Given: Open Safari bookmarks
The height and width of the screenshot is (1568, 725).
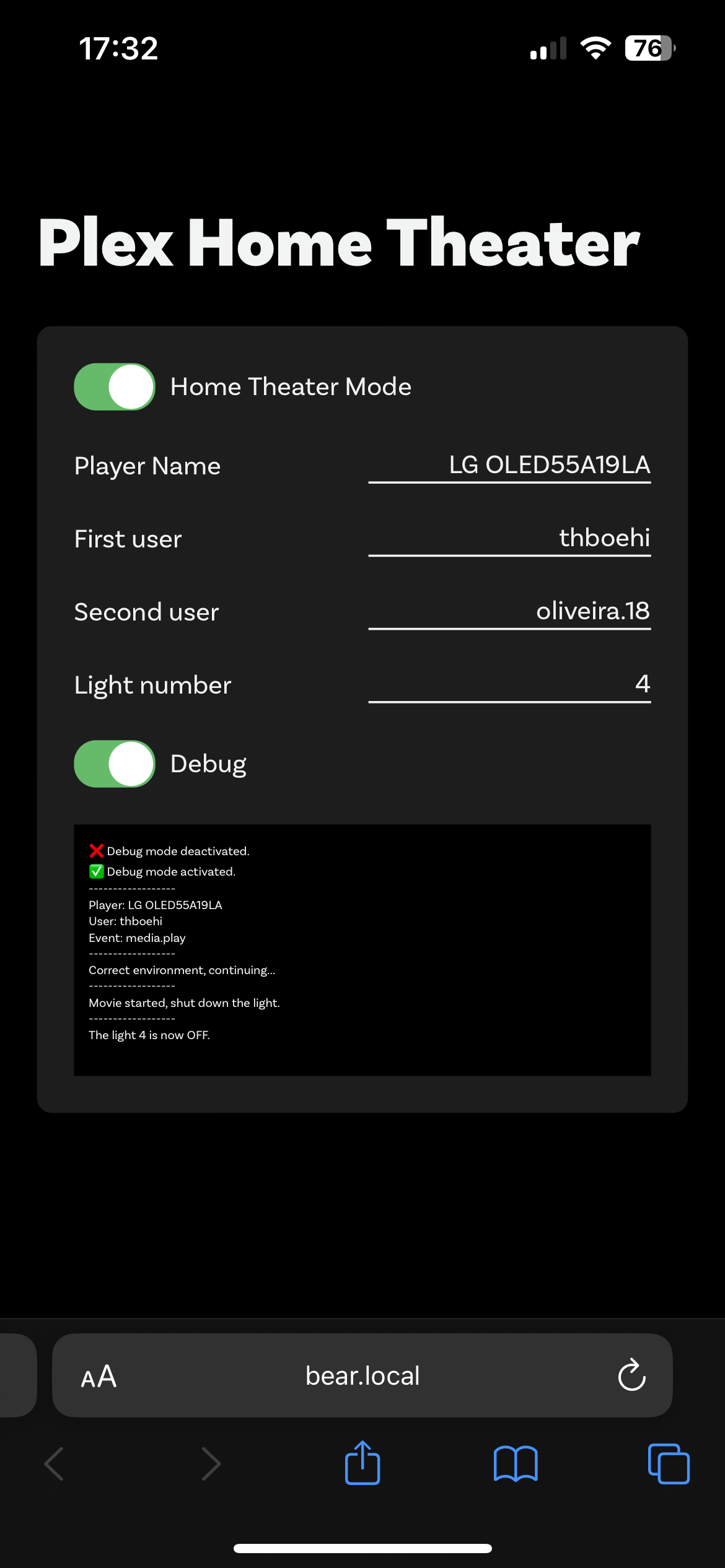Looking at the screenshot, I should 516,1463.
